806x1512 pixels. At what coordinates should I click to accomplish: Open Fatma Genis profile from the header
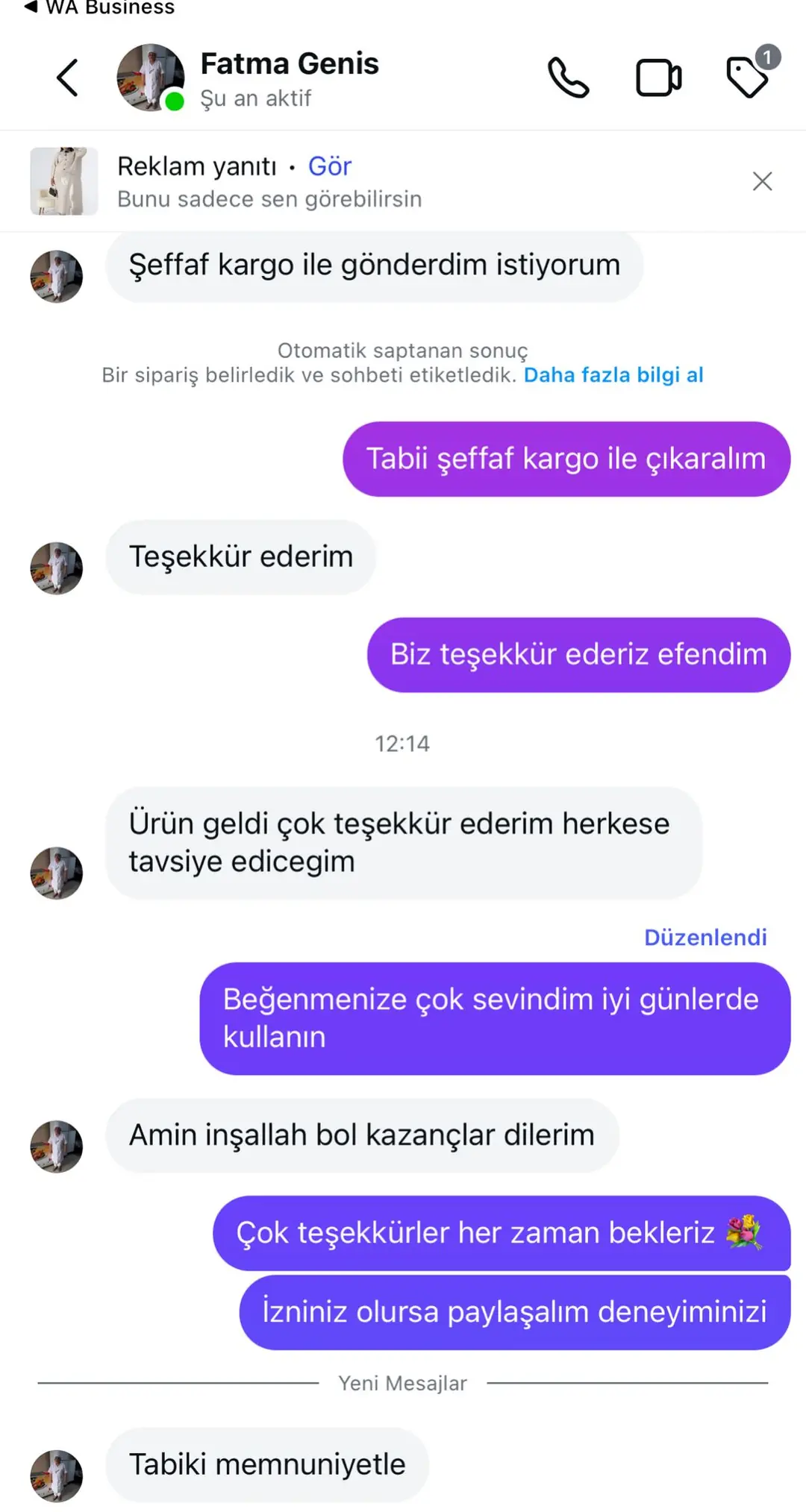point(289,78)
